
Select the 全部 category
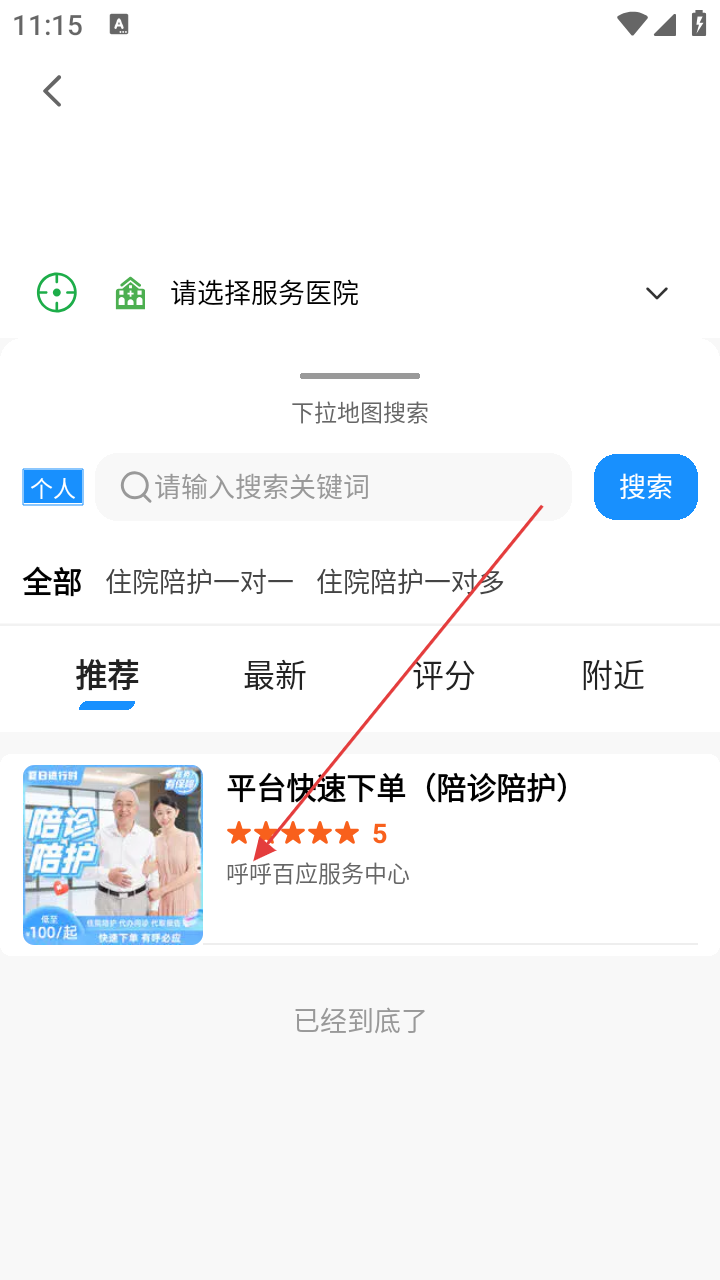[x=52, y=581]
